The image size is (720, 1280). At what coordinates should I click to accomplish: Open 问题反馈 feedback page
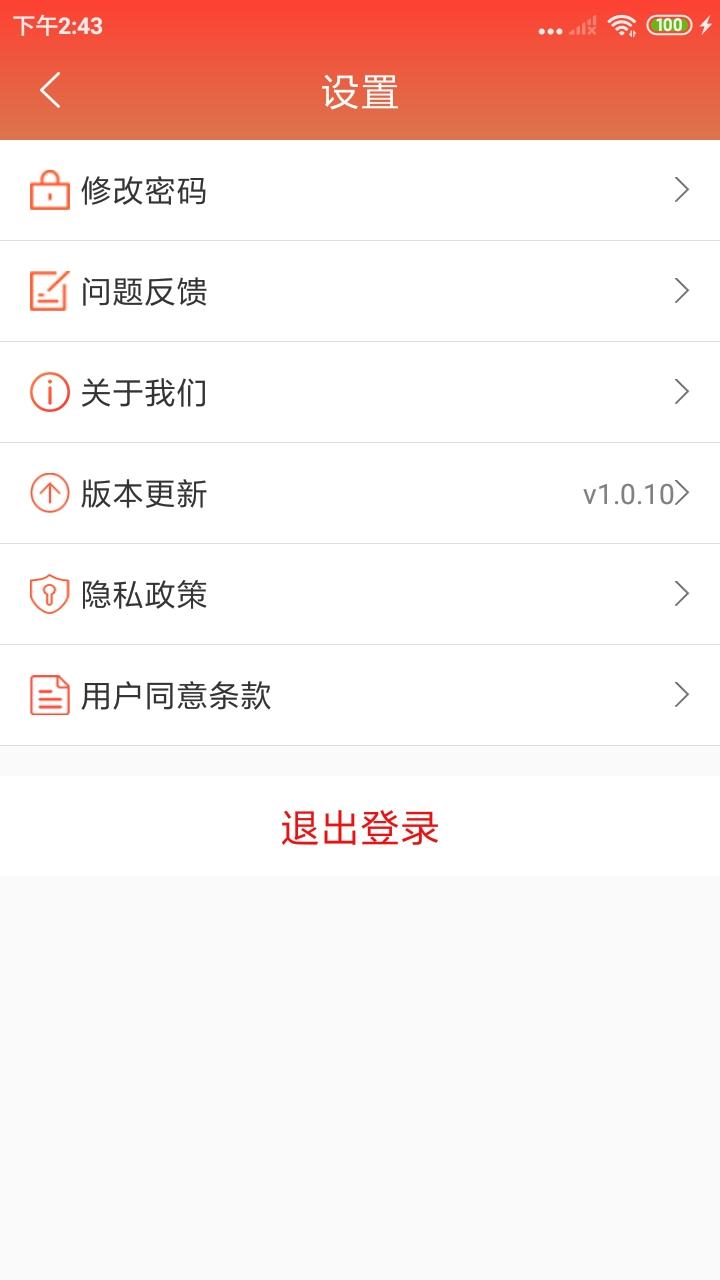tap(360, 291)
